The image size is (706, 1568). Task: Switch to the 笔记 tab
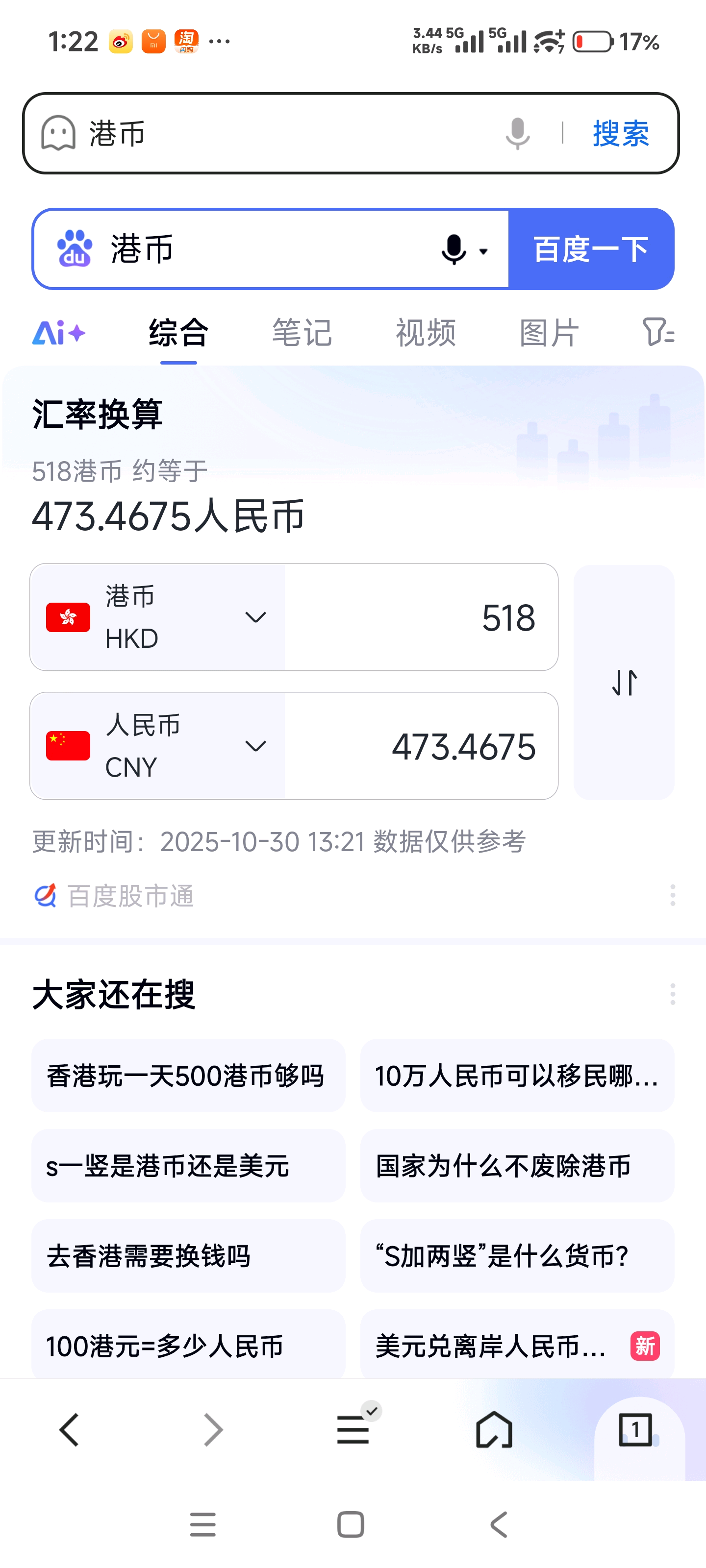(302, 334)
